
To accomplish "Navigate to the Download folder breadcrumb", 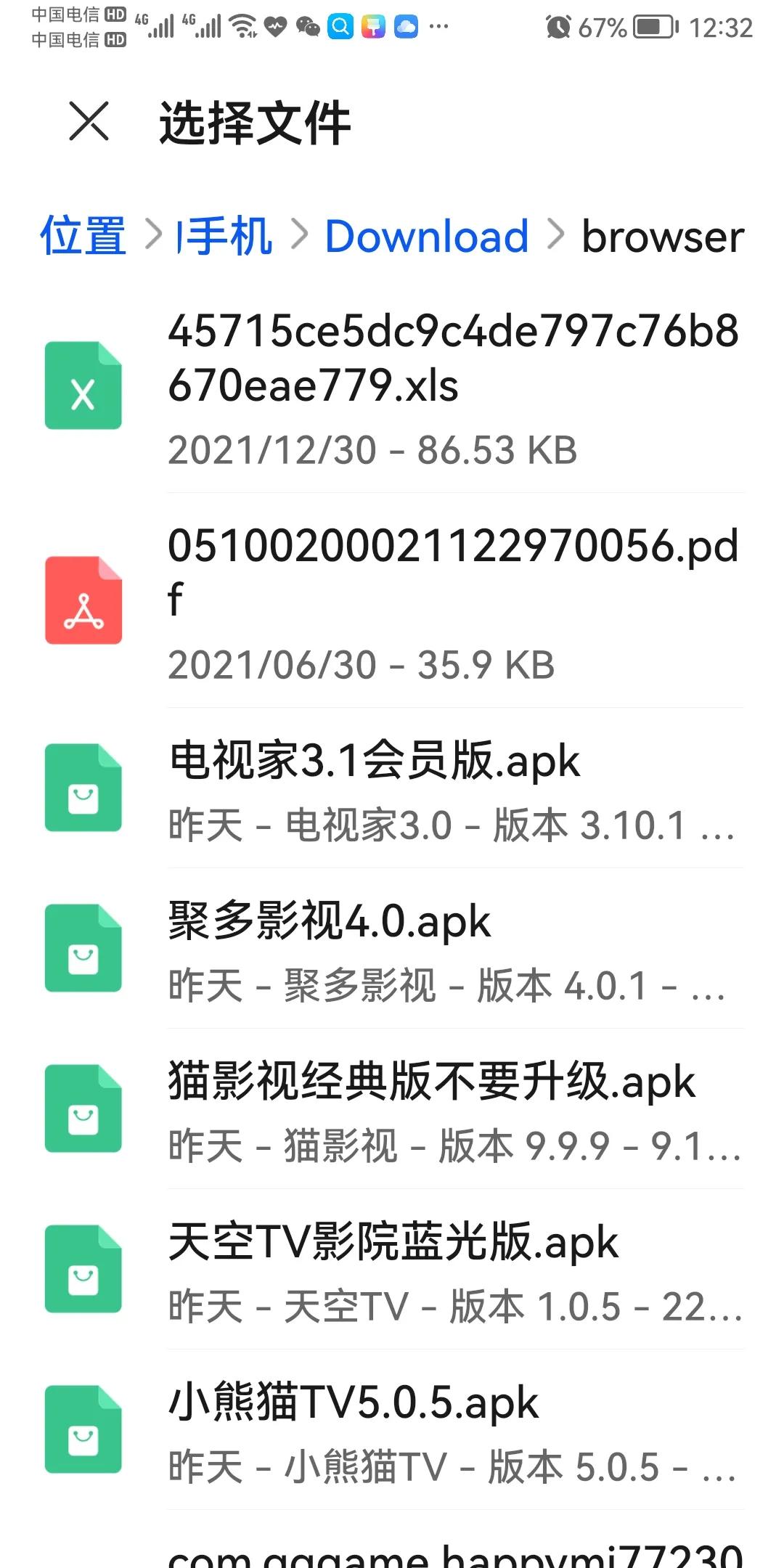I will click(426, 235).
